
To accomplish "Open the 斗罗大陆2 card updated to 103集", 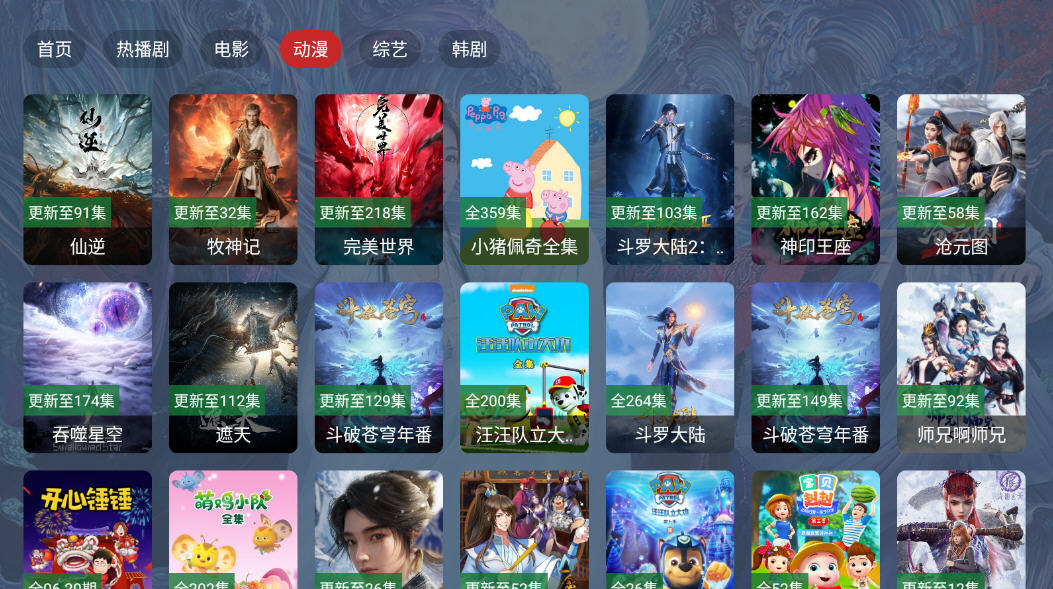I will (670, 179).
